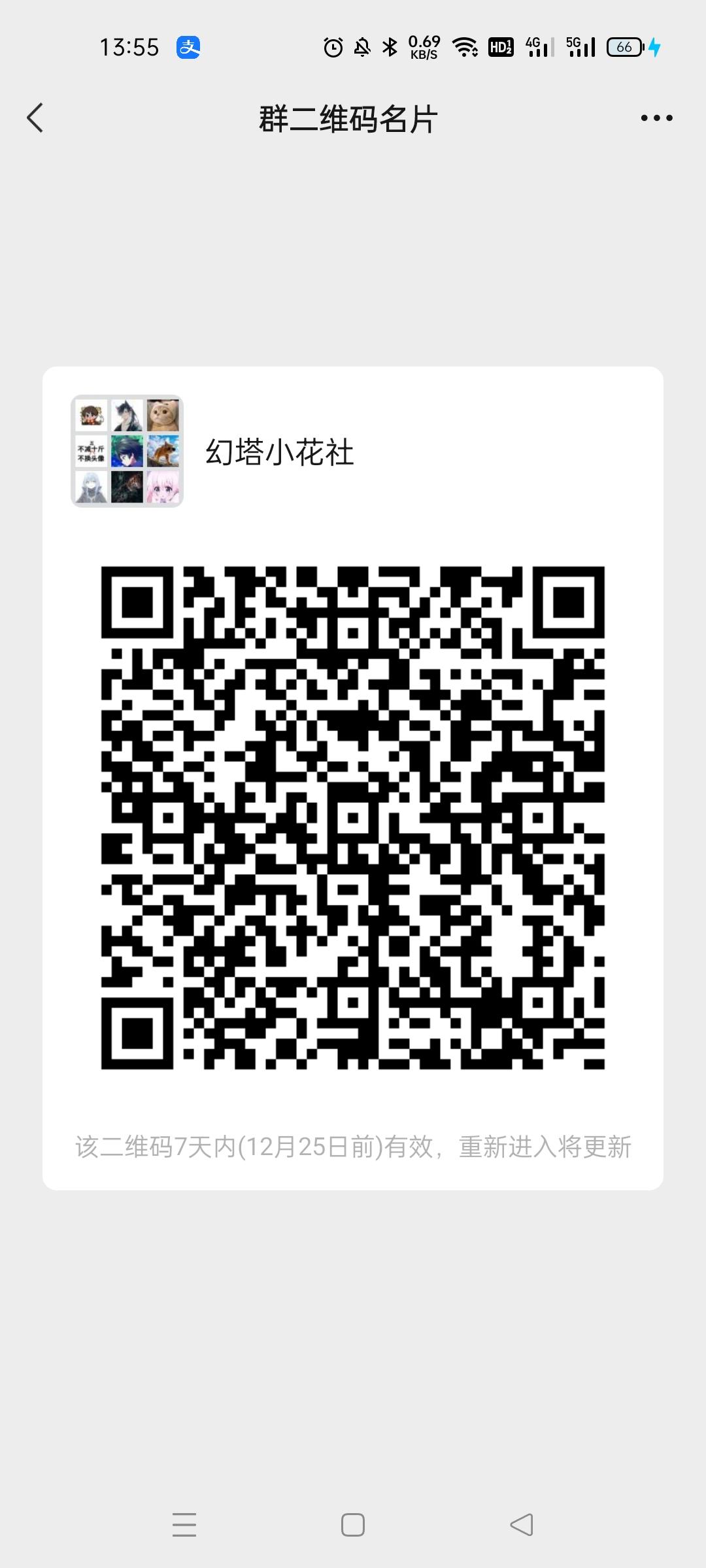This screenshot has height=1568, width=706.
Task: Click the alarm clock status bar icon
Action: pyautogui.click(x=332, y=47)
